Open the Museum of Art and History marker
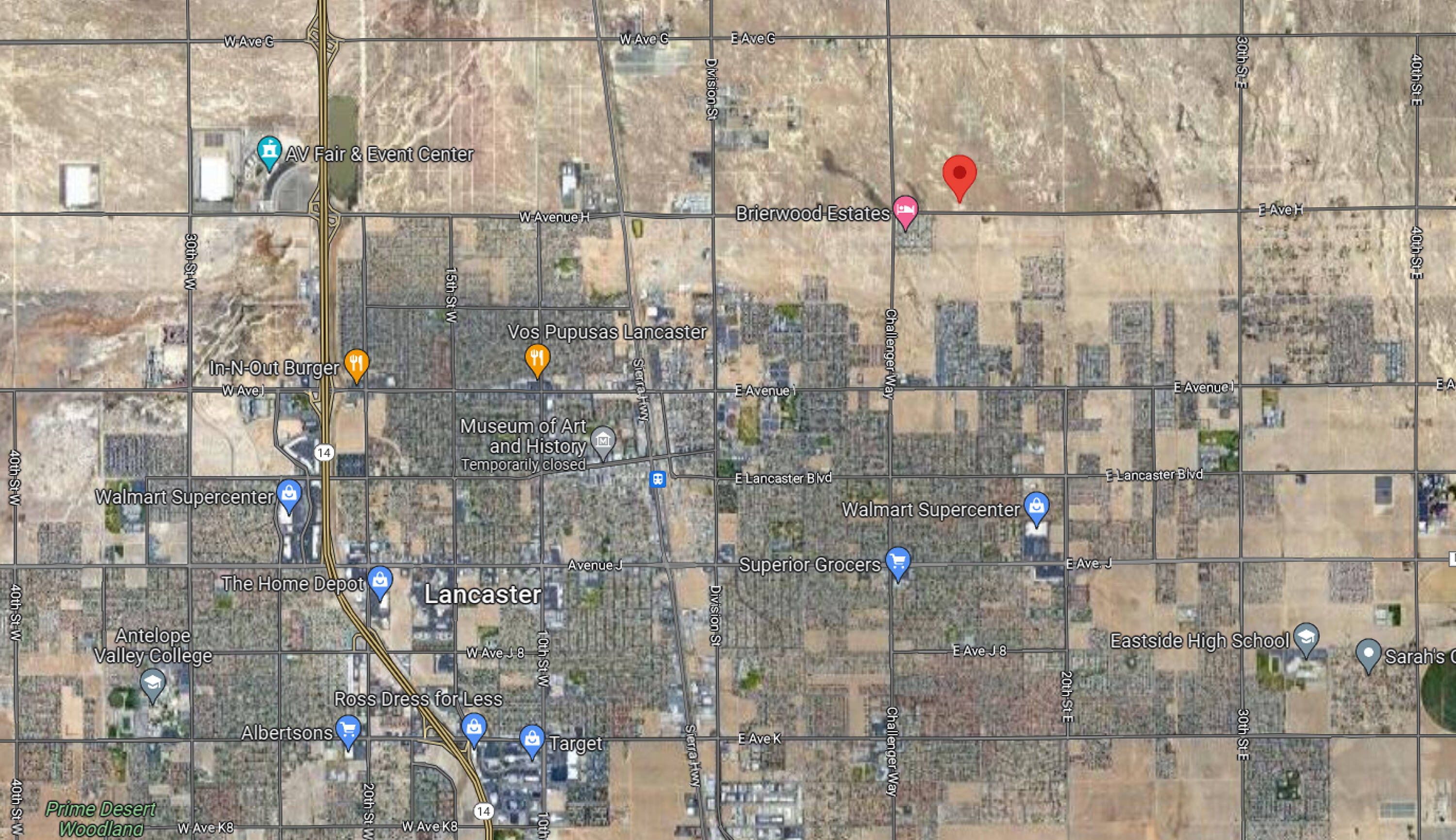Screen dimensions: 1456x840 click(603, 443)
